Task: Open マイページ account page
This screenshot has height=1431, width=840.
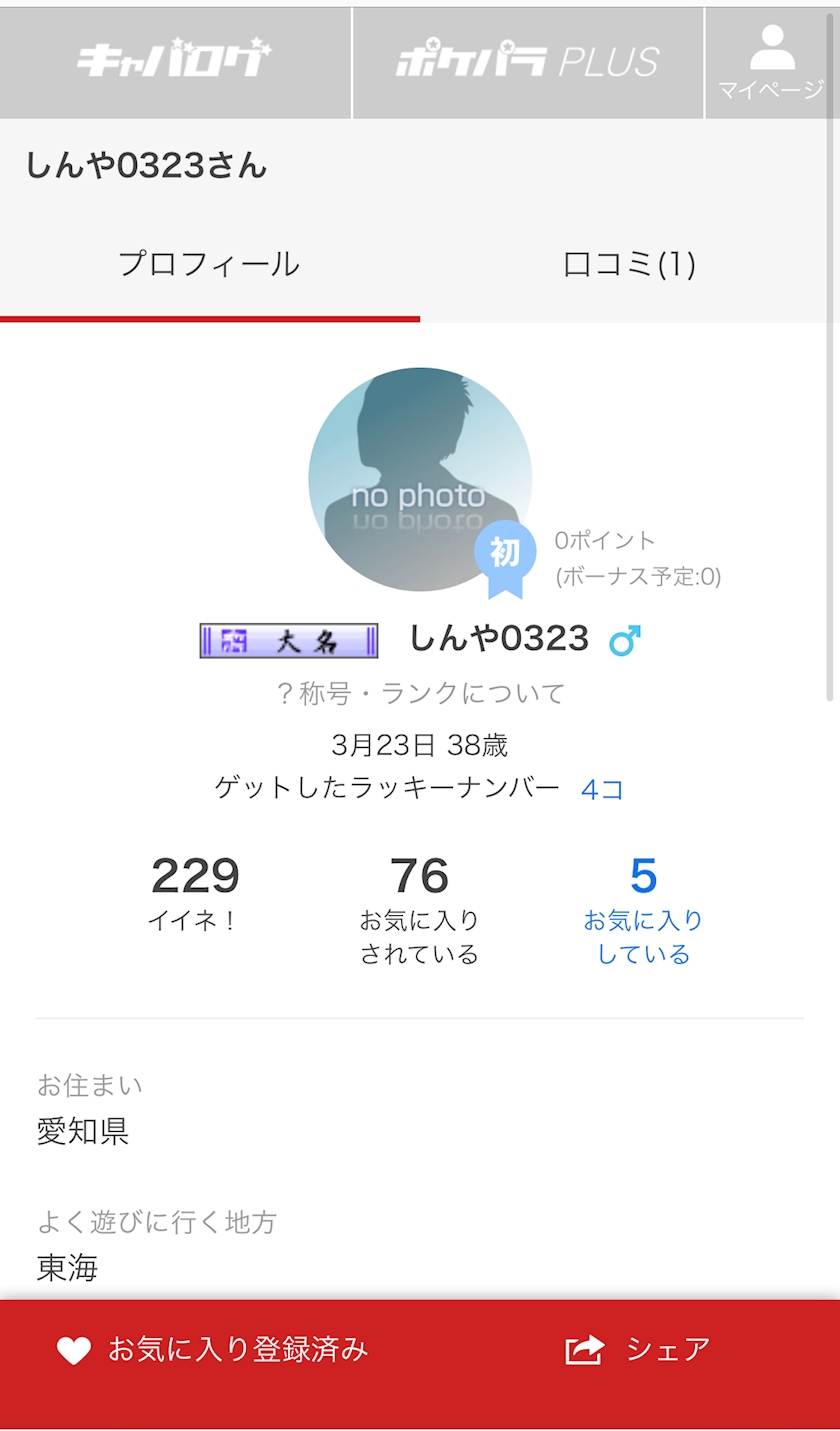Action: [x=771, y=62]
